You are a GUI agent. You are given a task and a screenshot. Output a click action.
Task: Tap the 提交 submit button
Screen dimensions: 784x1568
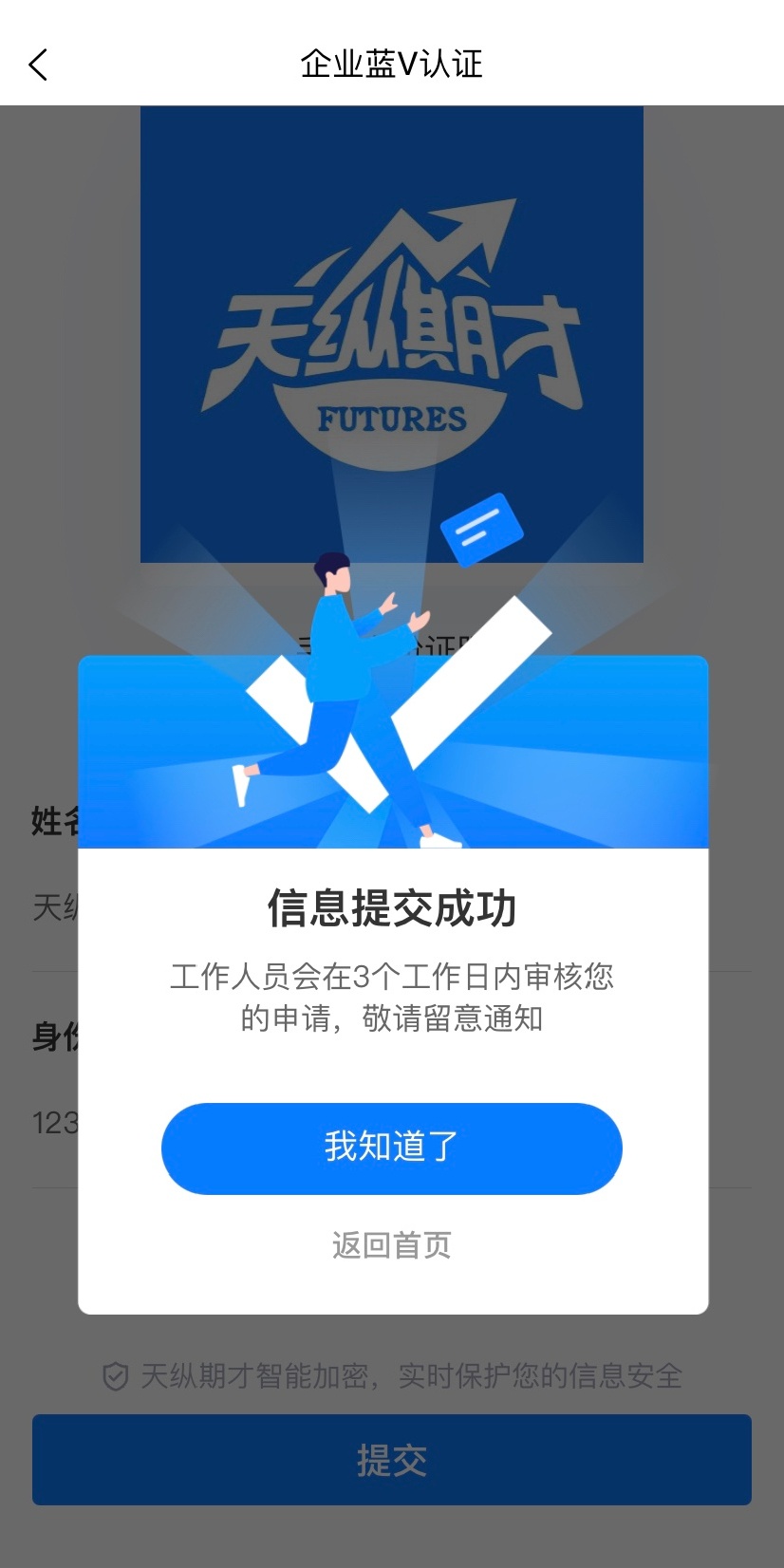pos(391,1460)
